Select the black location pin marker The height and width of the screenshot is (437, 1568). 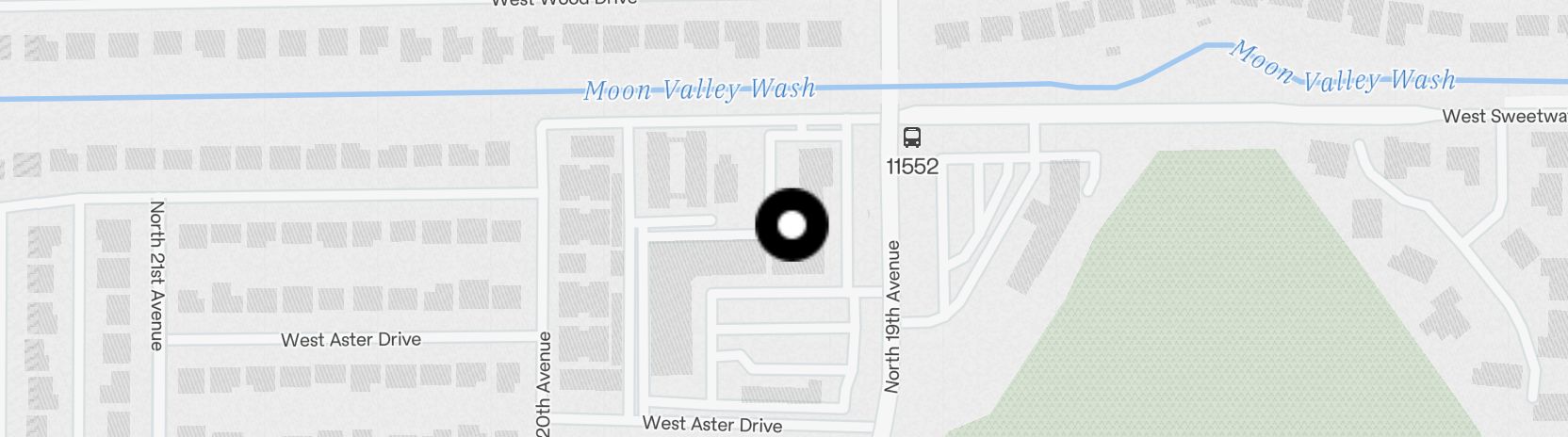point(792,225)
